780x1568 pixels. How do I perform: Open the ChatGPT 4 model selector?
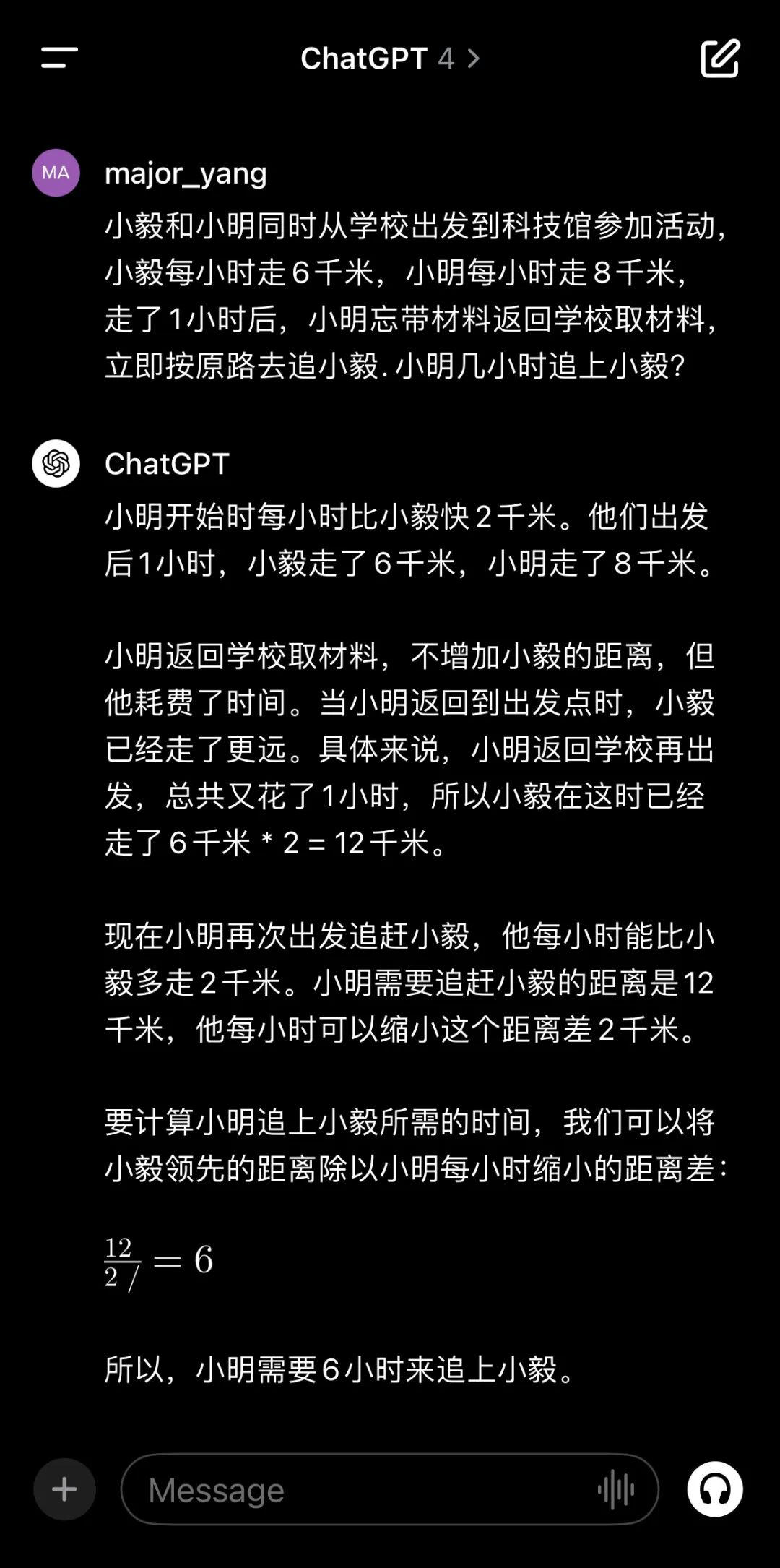click(x=390, y=59)
